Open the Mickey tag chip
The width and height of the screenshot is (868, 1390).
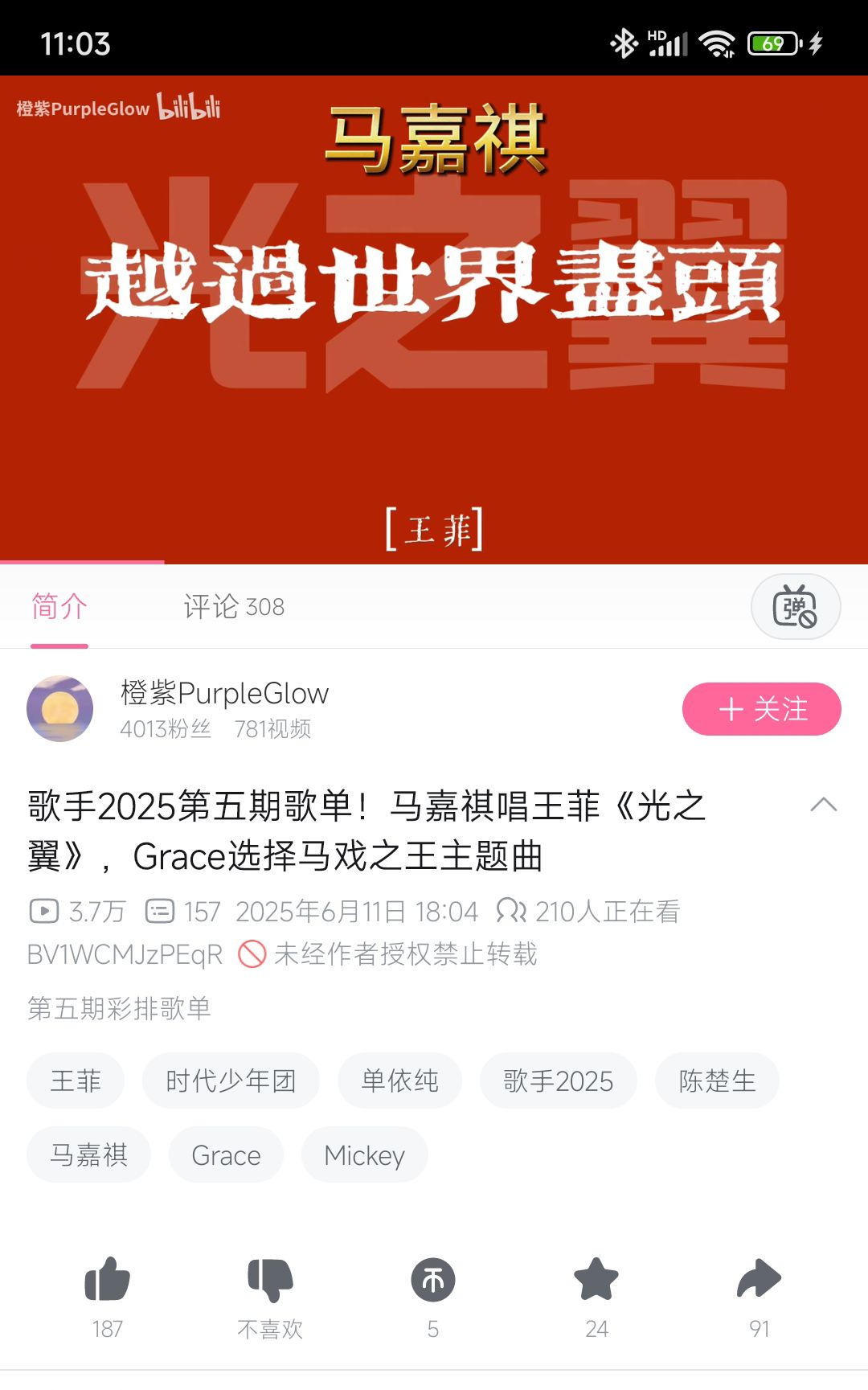[x=364, y=1154]
